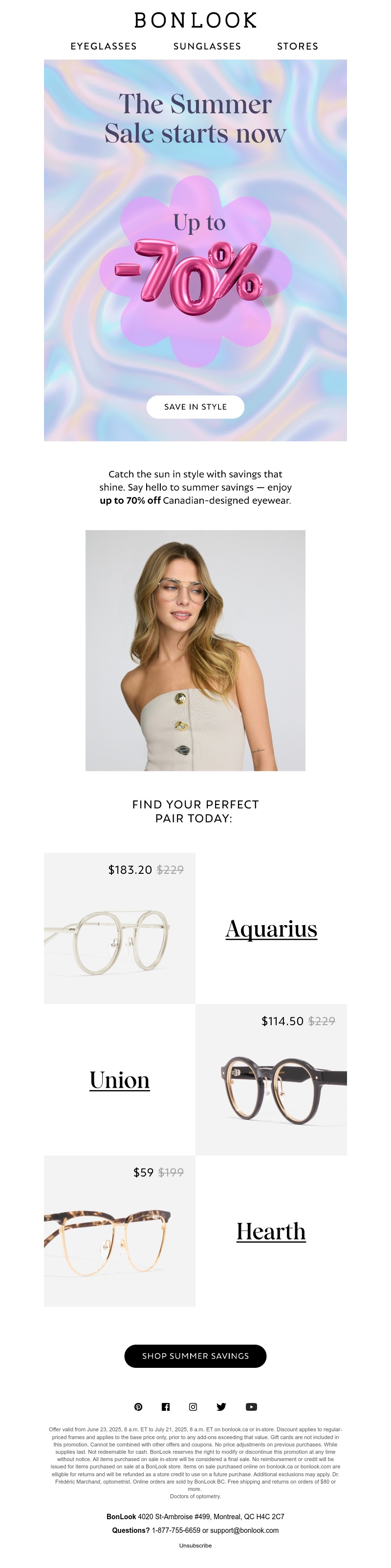Open BonLook's Facebook page
This screenshot has width=391, height=1568.
tap(166, 1407)
